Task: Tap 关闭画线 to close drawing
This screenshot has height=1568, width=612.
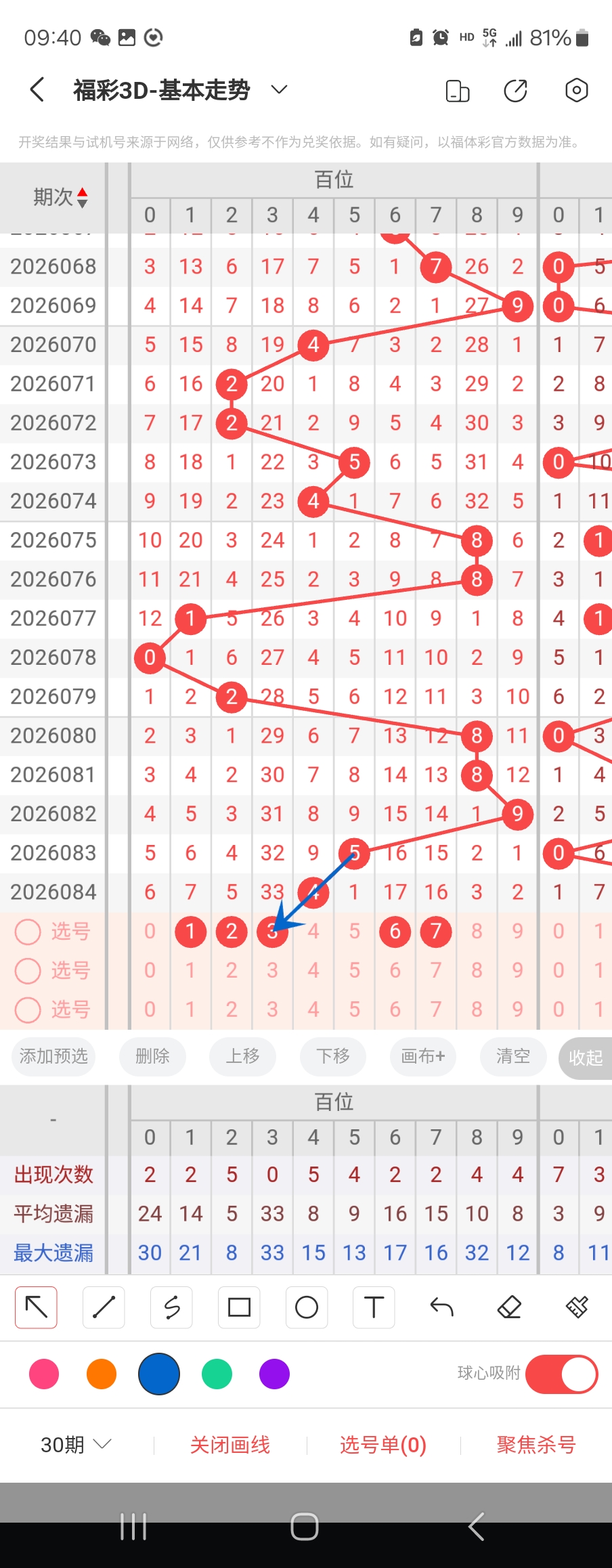Action: tap(230, 1445)
